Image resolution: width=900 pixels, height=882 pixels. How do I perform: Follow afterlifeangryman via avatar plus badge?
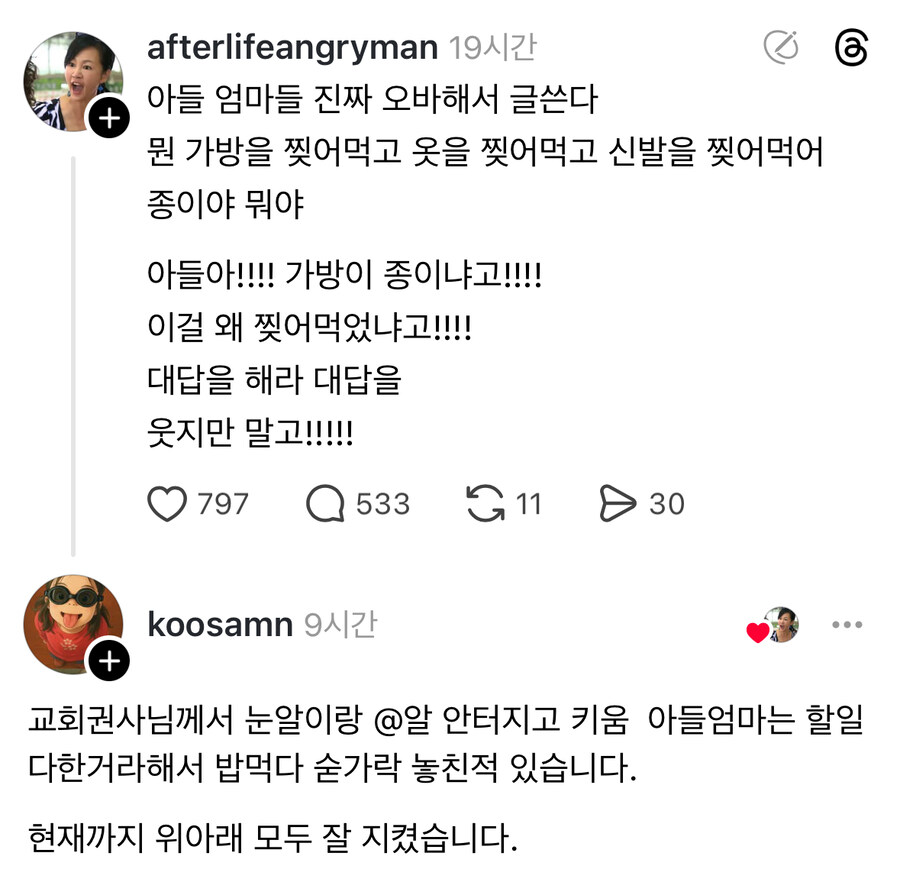tap(109, 121)
